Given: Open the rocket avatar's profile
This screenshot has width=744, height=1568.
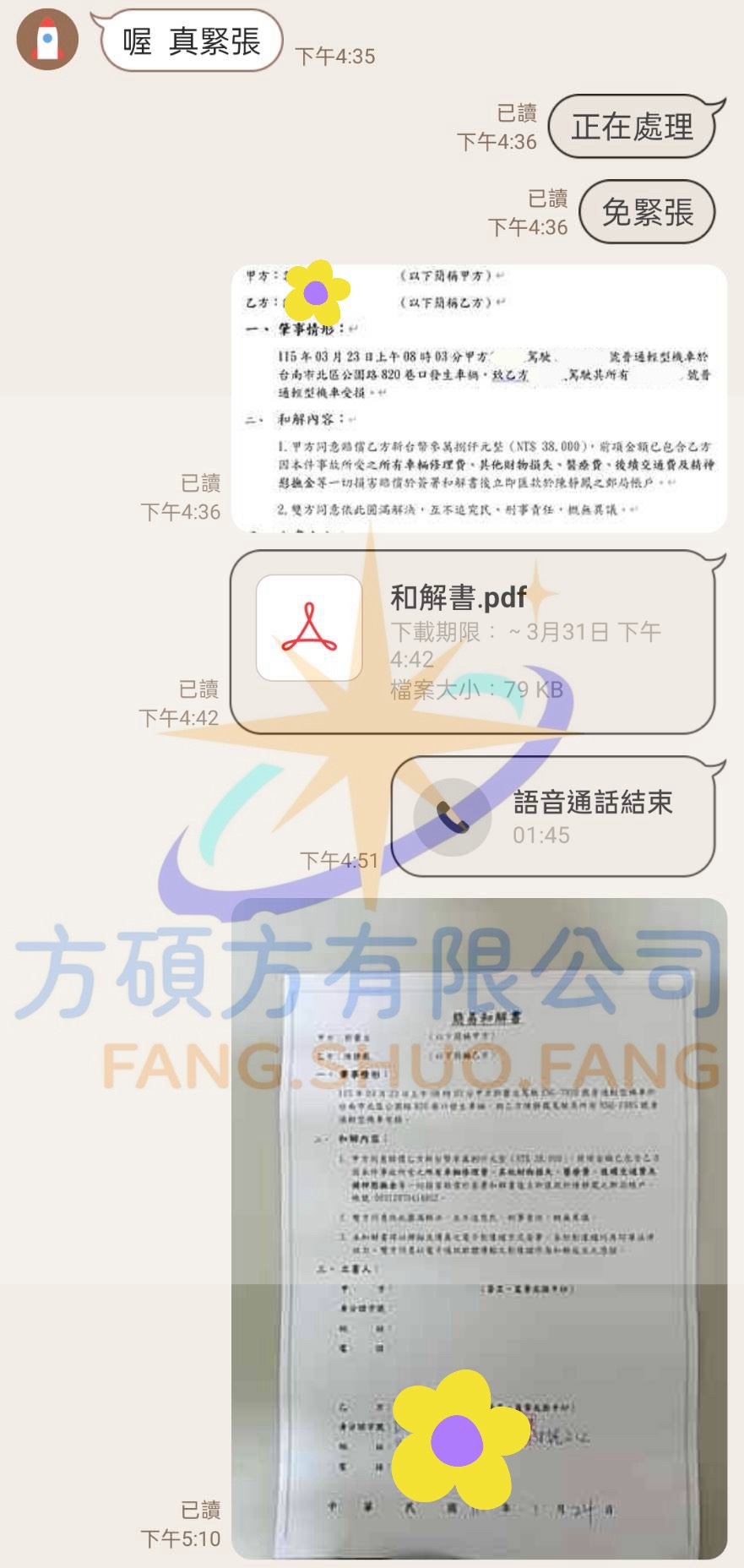Looking at the screenshot, I should pyautogui.click(x=47, y=39).
